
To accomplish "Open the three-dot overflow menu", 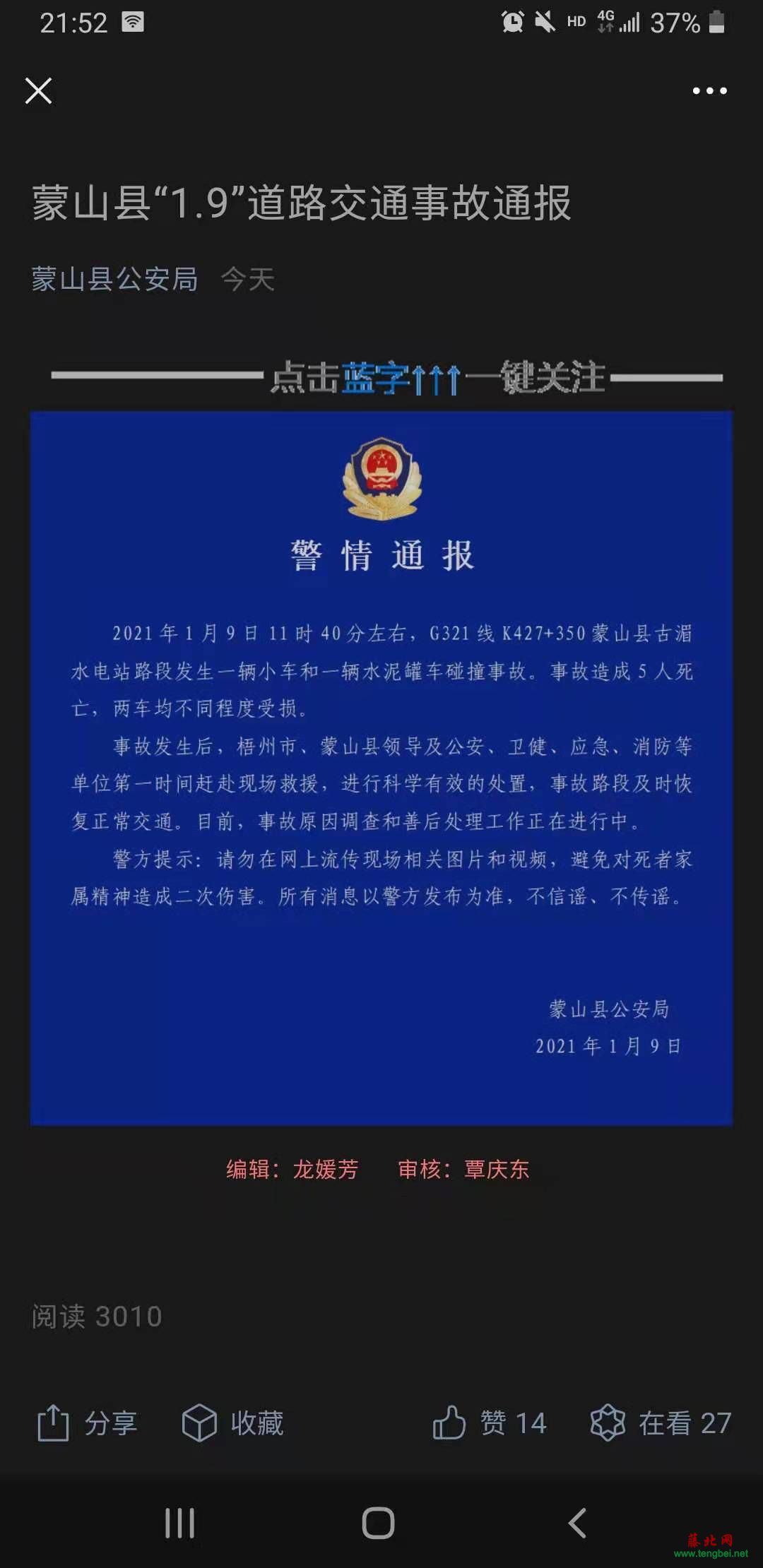I will [x=709, y=90].
